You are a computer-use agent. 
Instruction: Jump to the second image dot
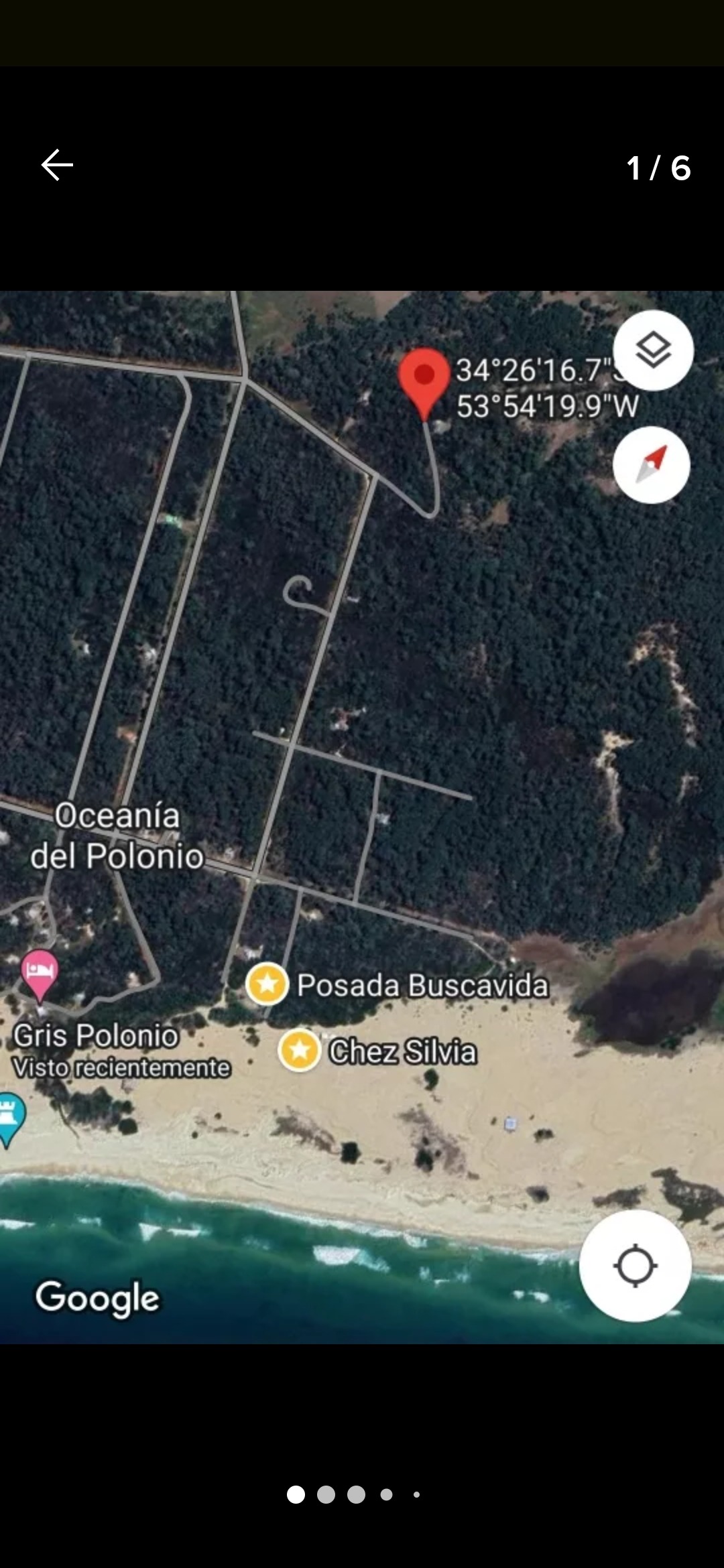click(326, 1494)
